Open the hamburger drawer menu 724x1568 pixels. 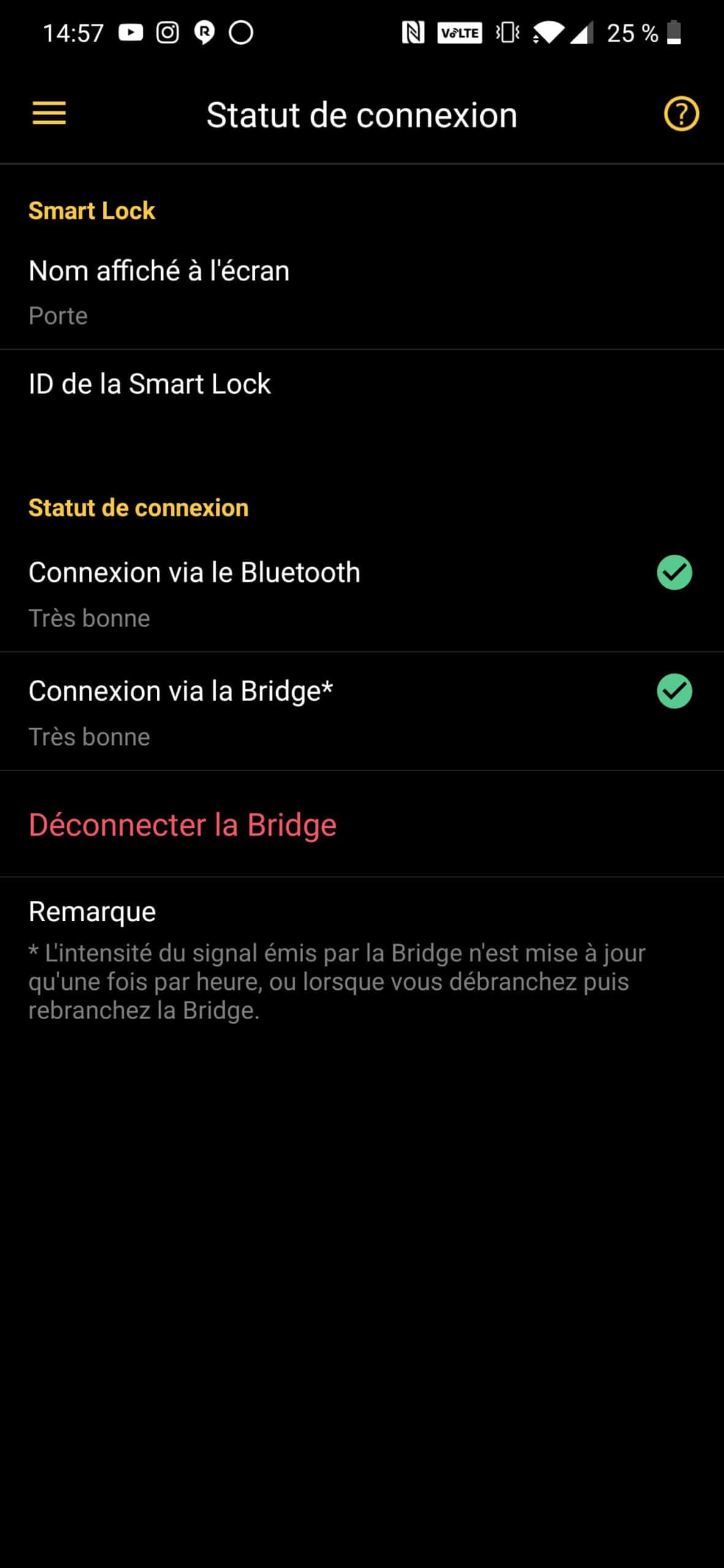pos(49,114)
